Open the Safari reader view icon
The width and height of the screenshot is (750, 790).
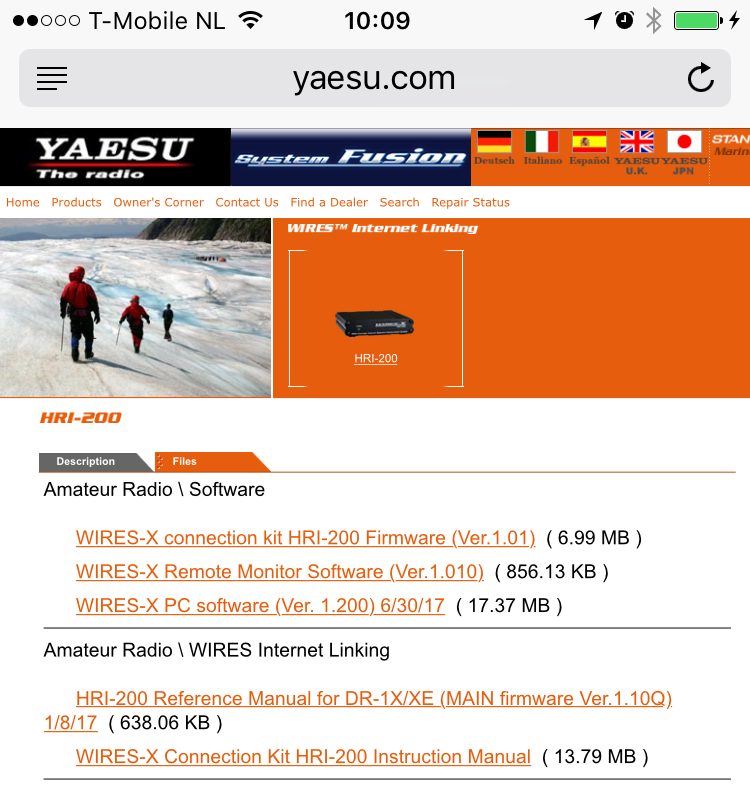[x=52, y=78]
